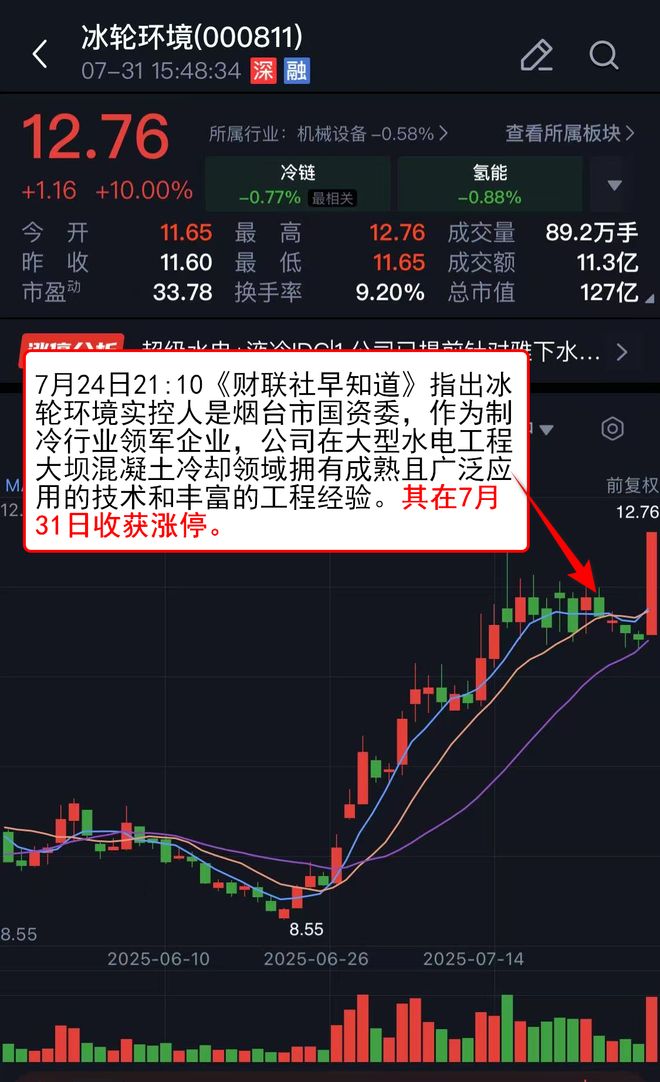Screen dimensions: 660x1082
Task: Open the pencil edit icon
Action: pos(537,54)
